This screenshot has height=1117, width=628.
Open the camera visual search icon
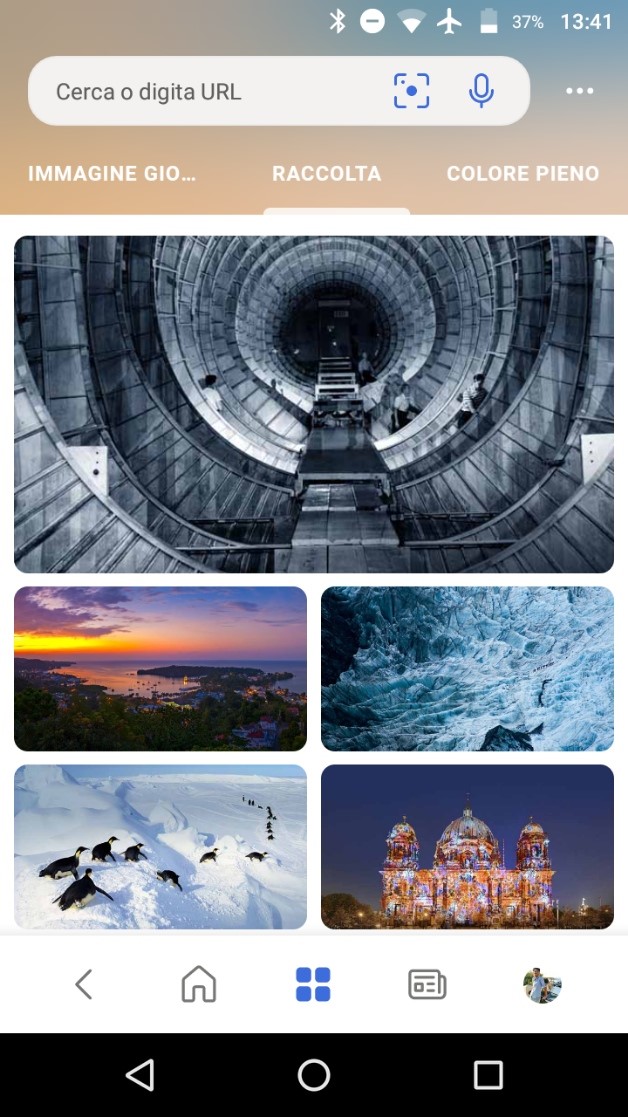[412, 91]
